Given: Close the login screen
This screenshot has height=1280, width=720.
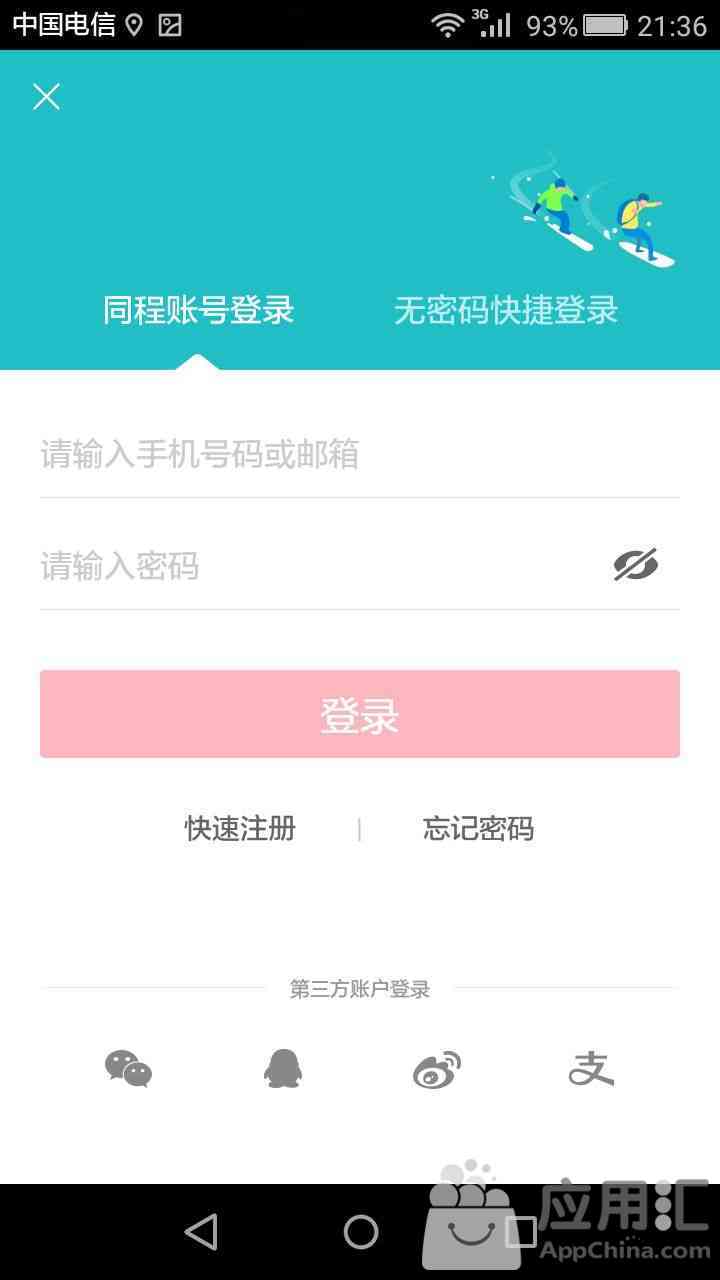Looking at the screenshot, I should (47, 97).
